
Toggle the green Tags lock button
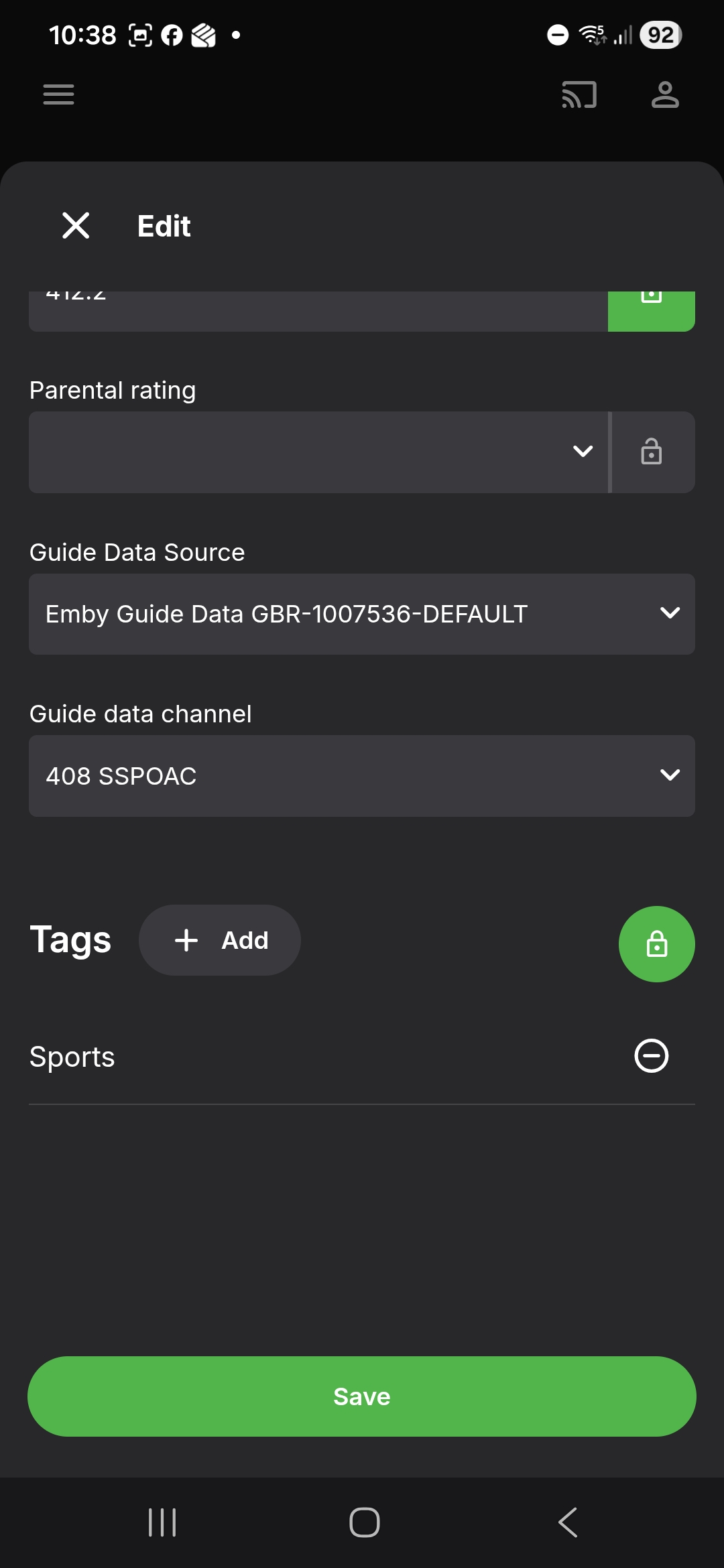(x=656, y=944)
